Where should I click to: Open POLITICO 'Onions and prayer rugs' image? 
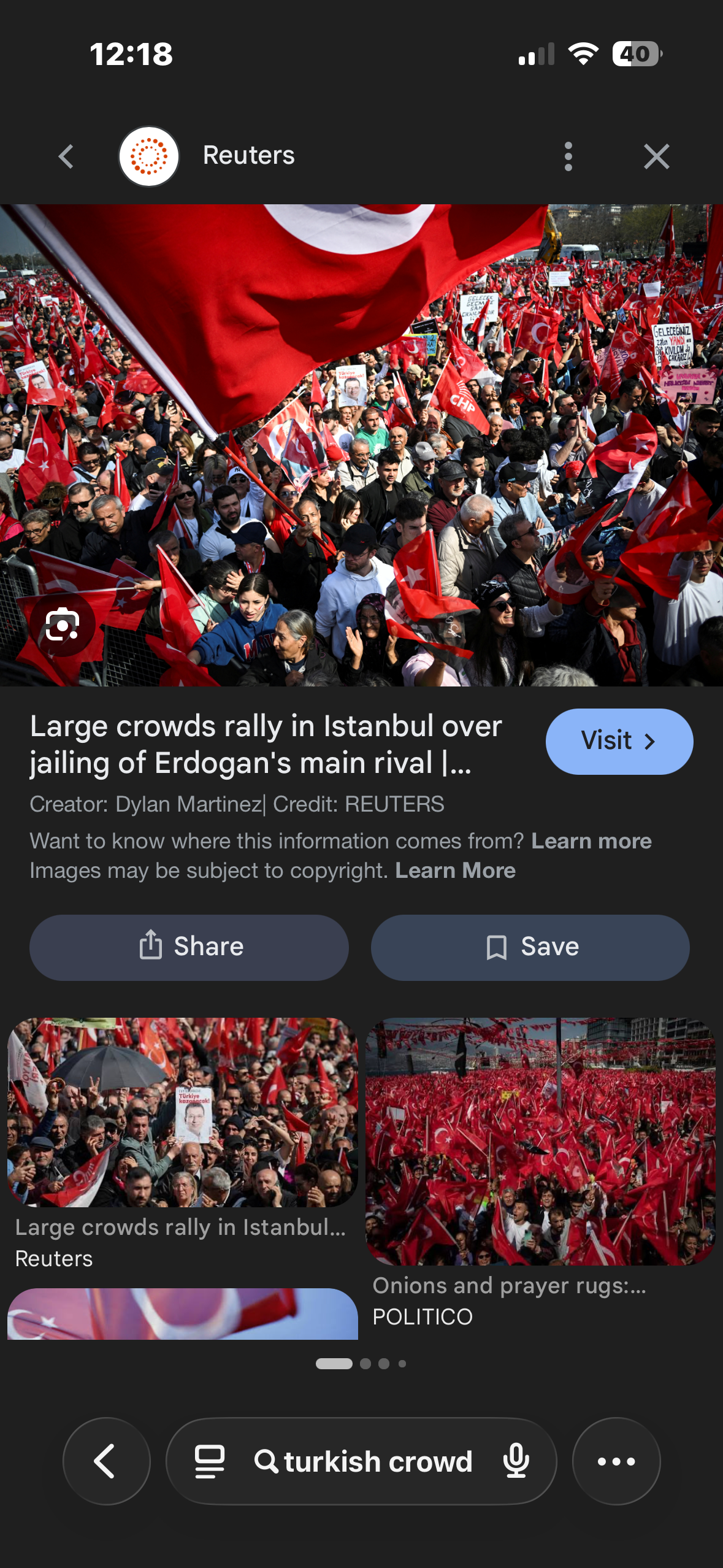(540, 1141)
